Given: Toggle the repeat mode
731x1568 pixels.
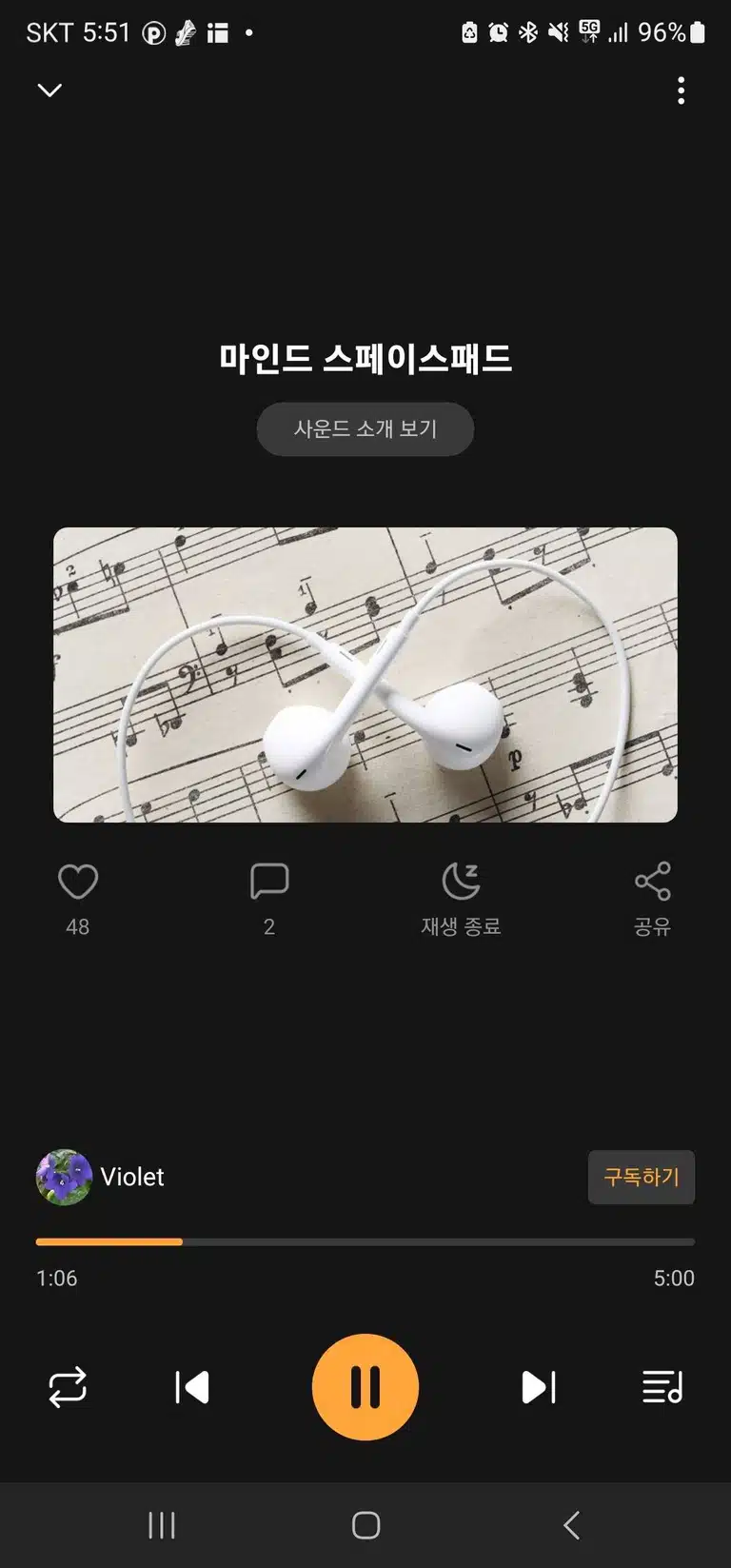Looking at the screenshot, I should [68, 1387].
